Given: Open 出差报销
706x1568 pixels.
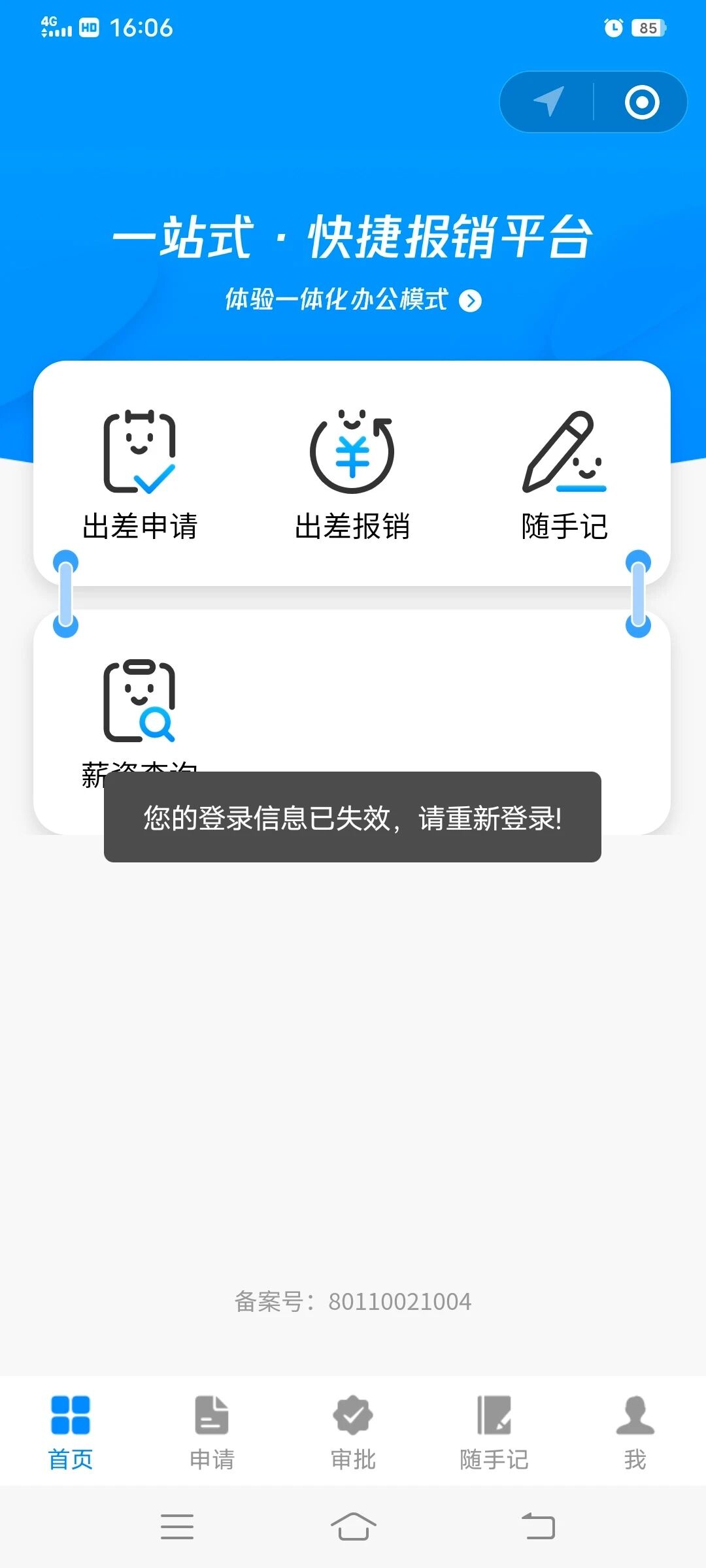Looking at the screenshot, I should pos(352,475).
